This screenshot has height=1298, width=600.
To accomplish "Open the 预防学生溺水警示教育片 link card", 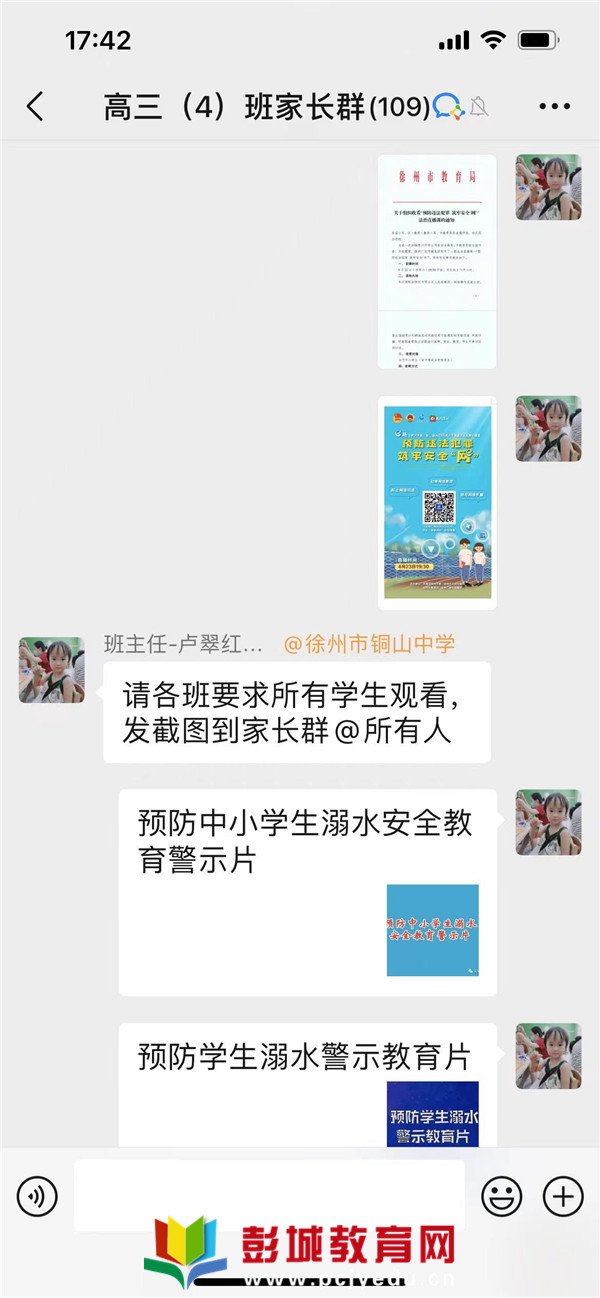I will [307, 1085].
